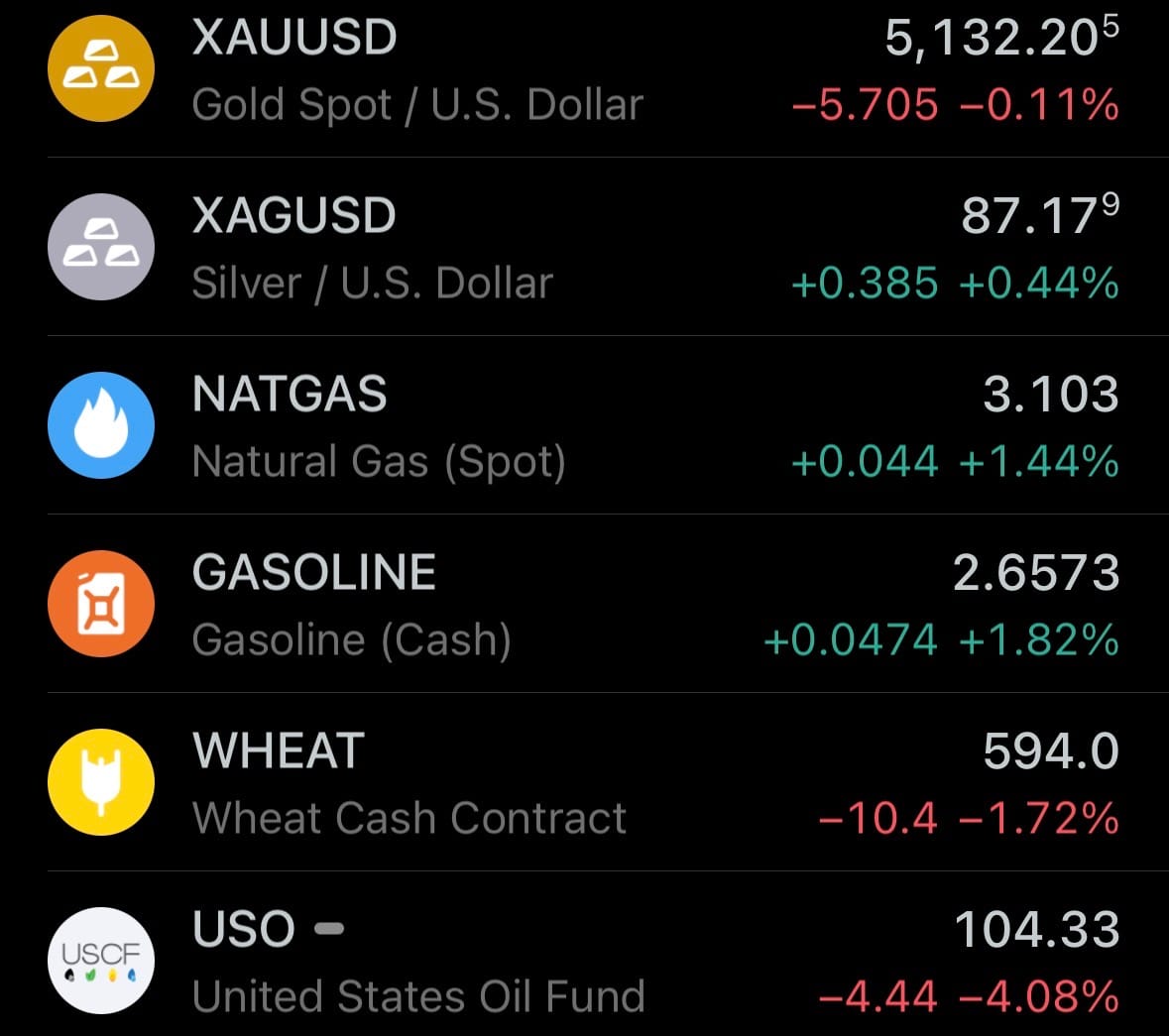Open the XAGUSD silver row
Image resolution: width=1169 pixels, height=1036 pixels.
584,248
